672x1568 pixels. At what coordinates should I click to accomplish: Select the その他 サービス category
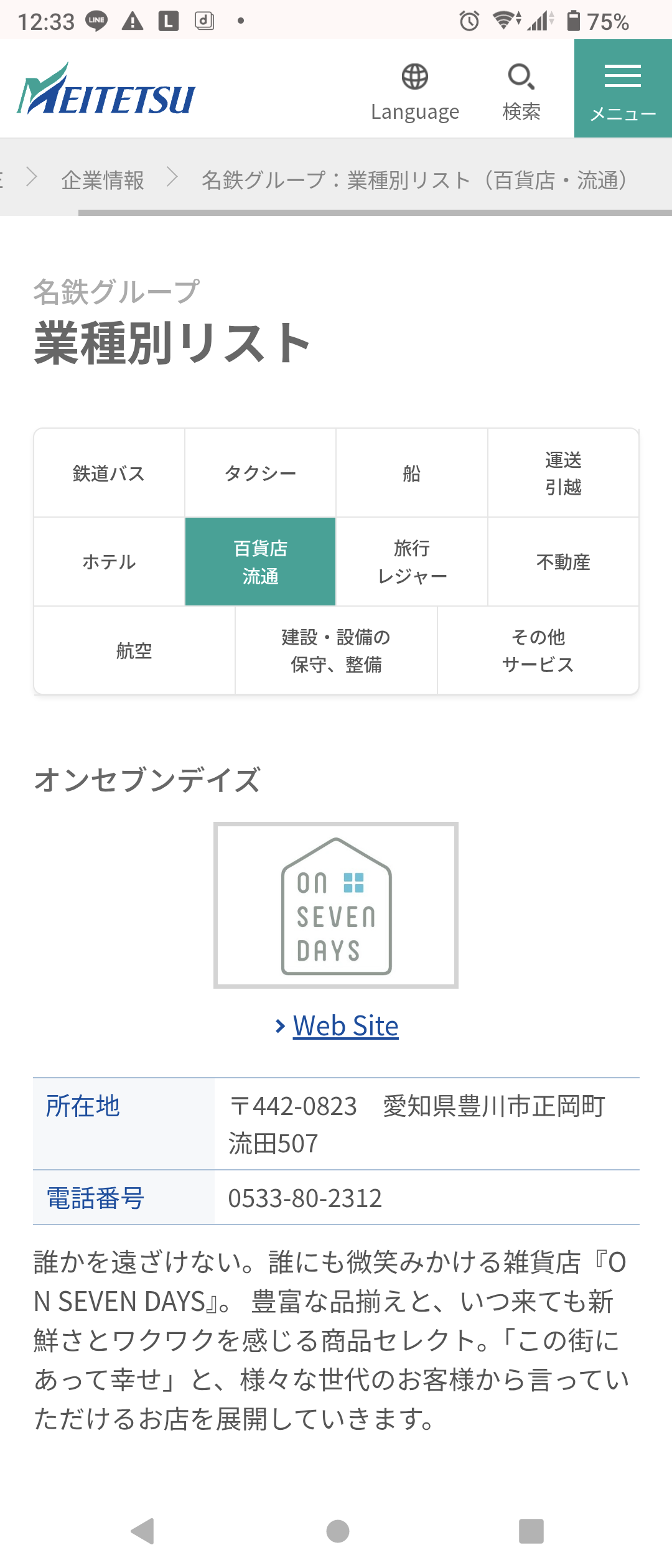tap(538, 651)
